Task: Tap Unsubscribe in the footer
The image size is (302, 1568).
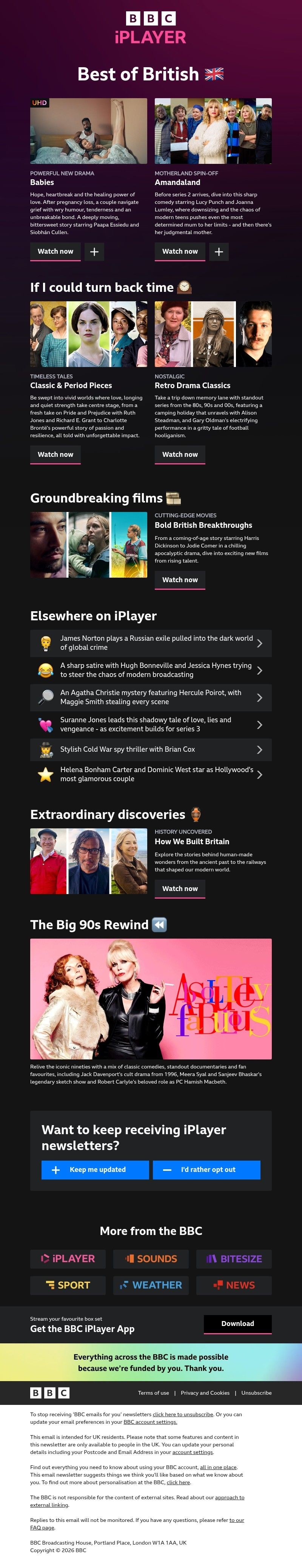Action: pyautogui.click(x=256, y=1393)
